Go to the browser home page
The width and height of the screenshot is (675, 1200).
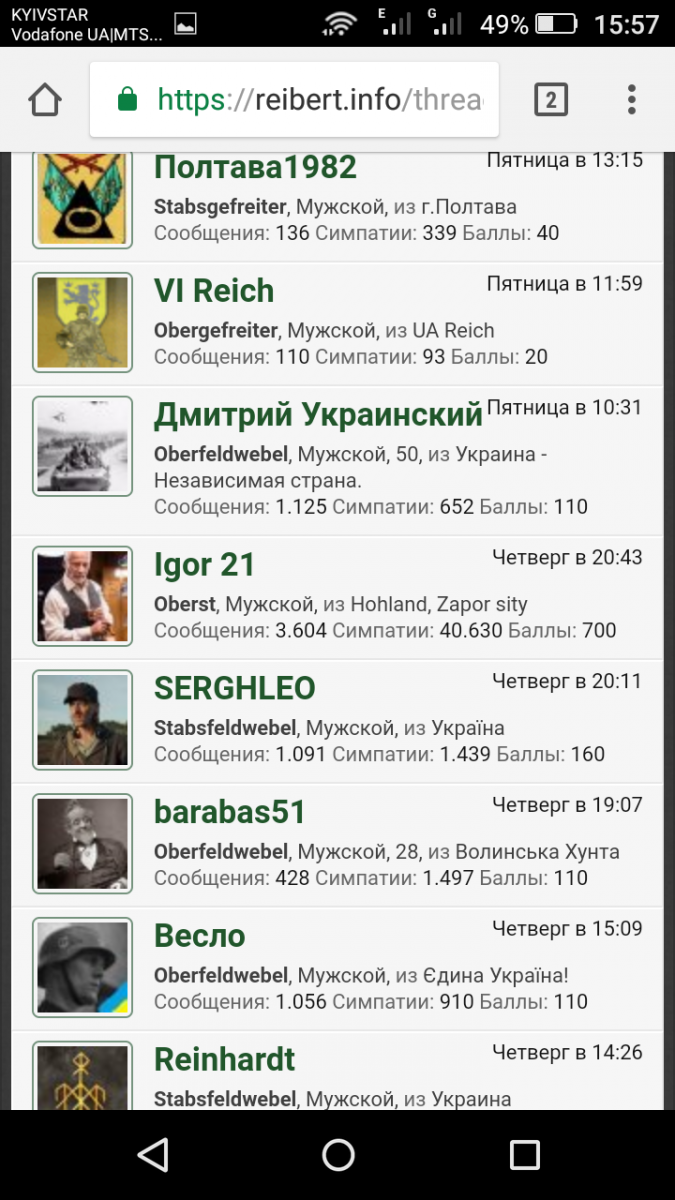[45, 100]
